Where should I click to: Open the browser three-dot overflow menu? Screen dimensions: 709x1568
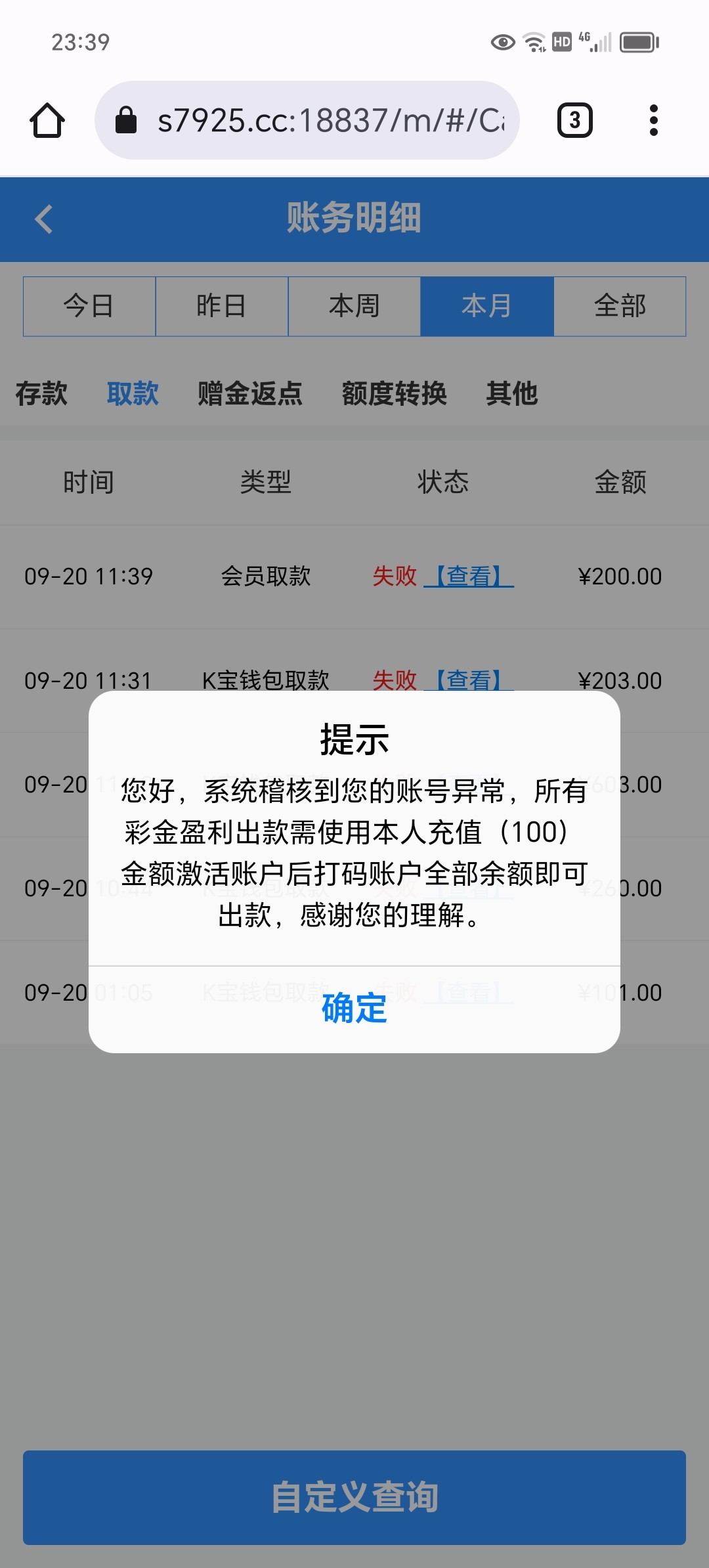(x=654, y=120)
